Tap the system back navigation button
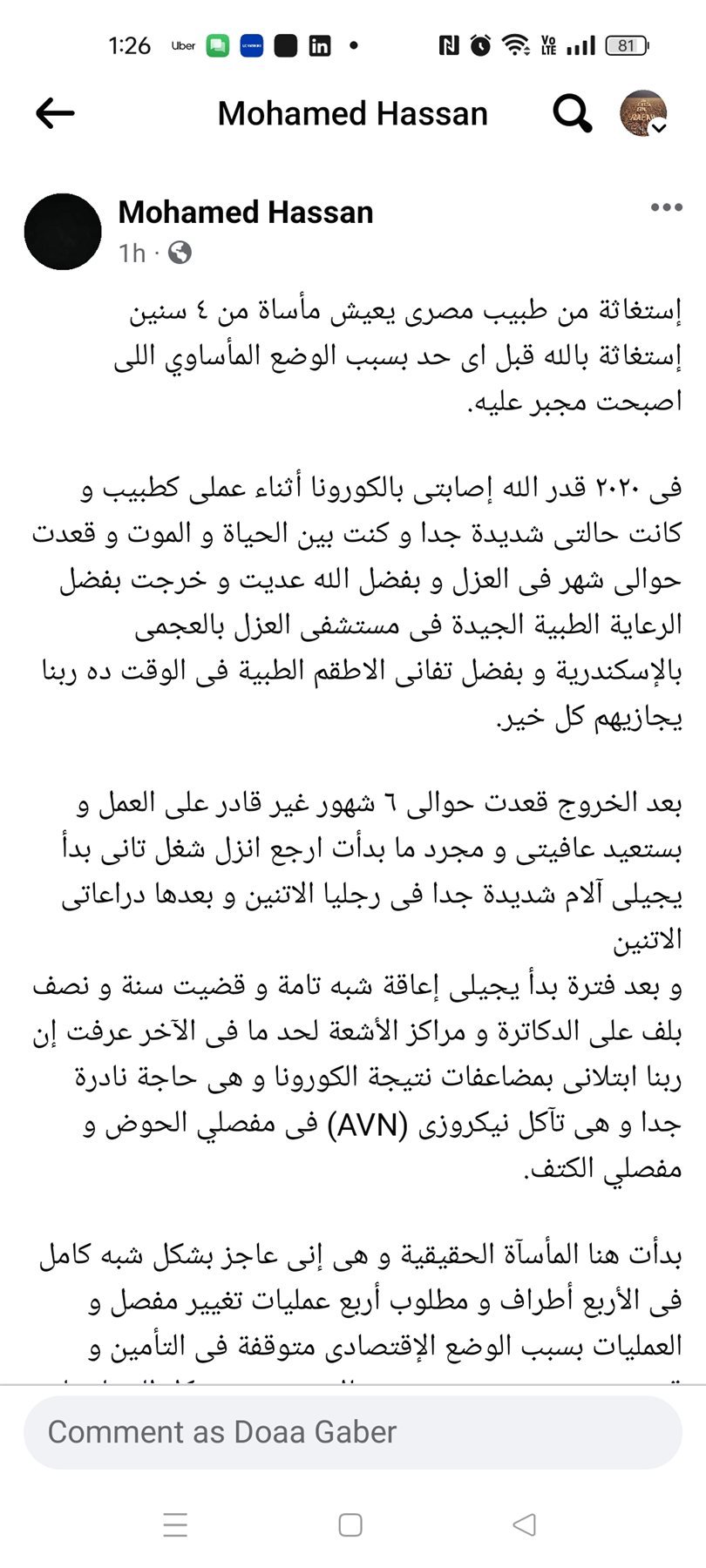The image size is (706, 1568). point(524,1524)
